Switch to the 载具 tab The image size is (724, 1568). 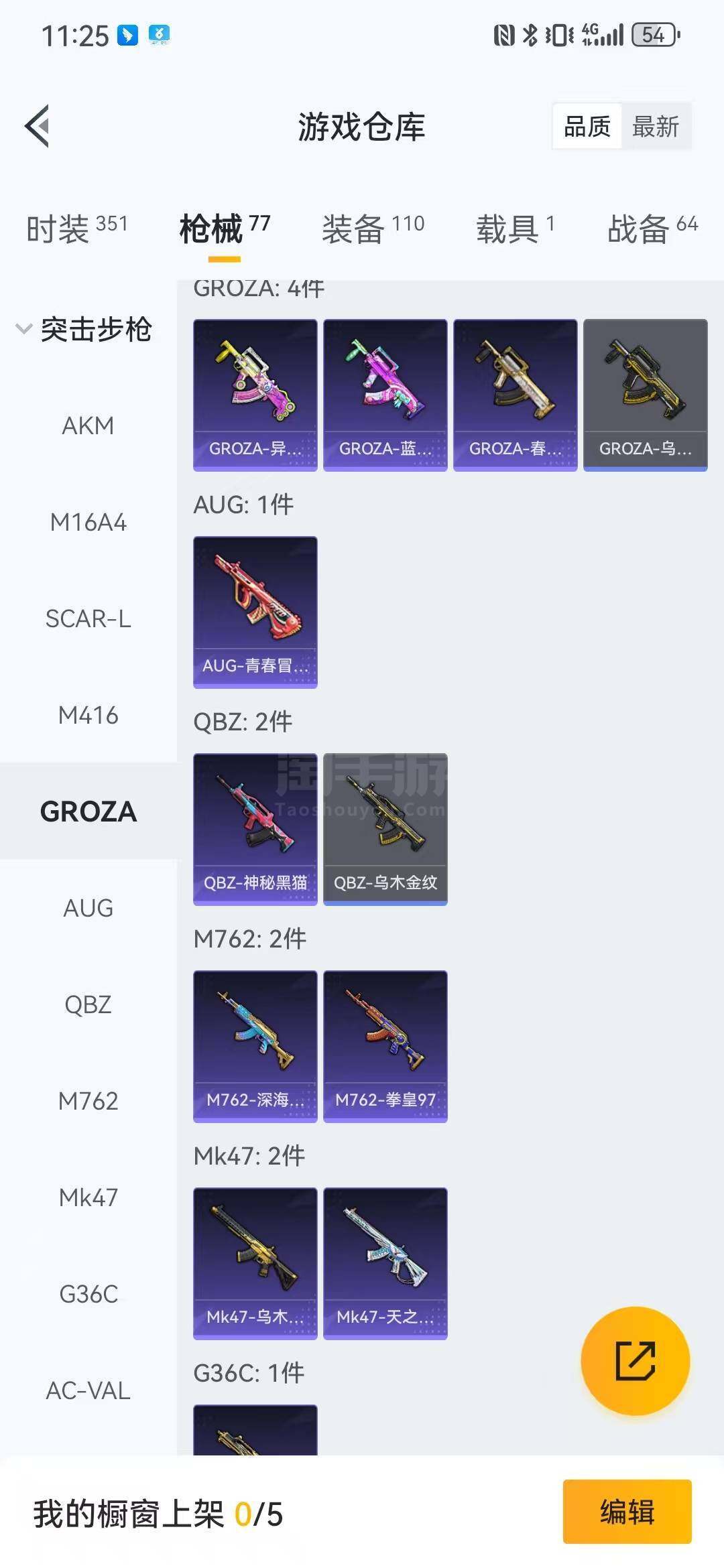[515, 228]
